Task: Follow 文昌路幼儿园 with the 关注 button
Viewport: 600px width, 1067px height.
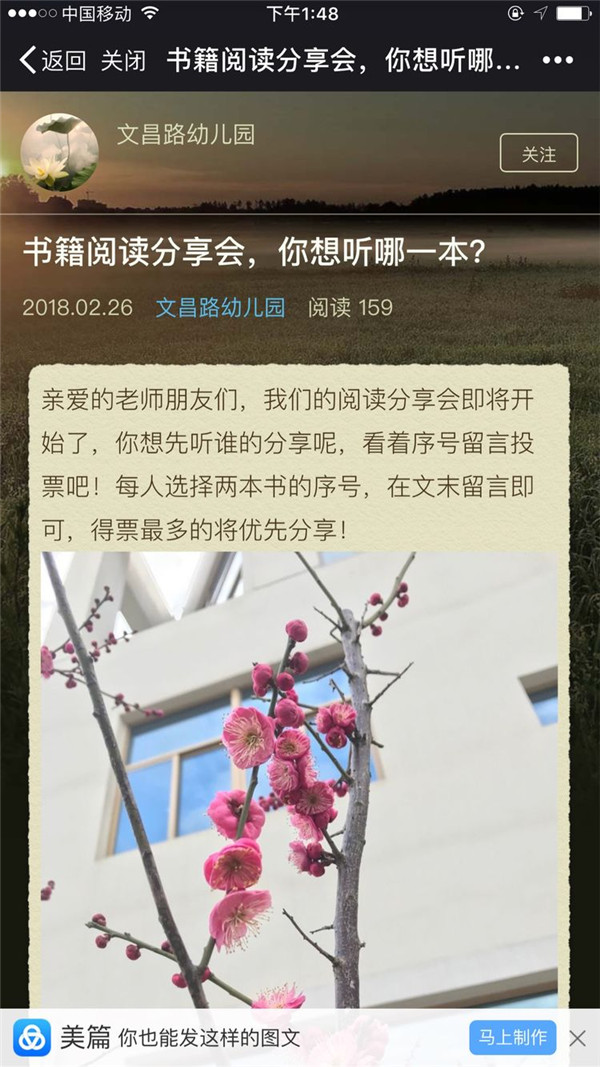Action: pos(538,154)
